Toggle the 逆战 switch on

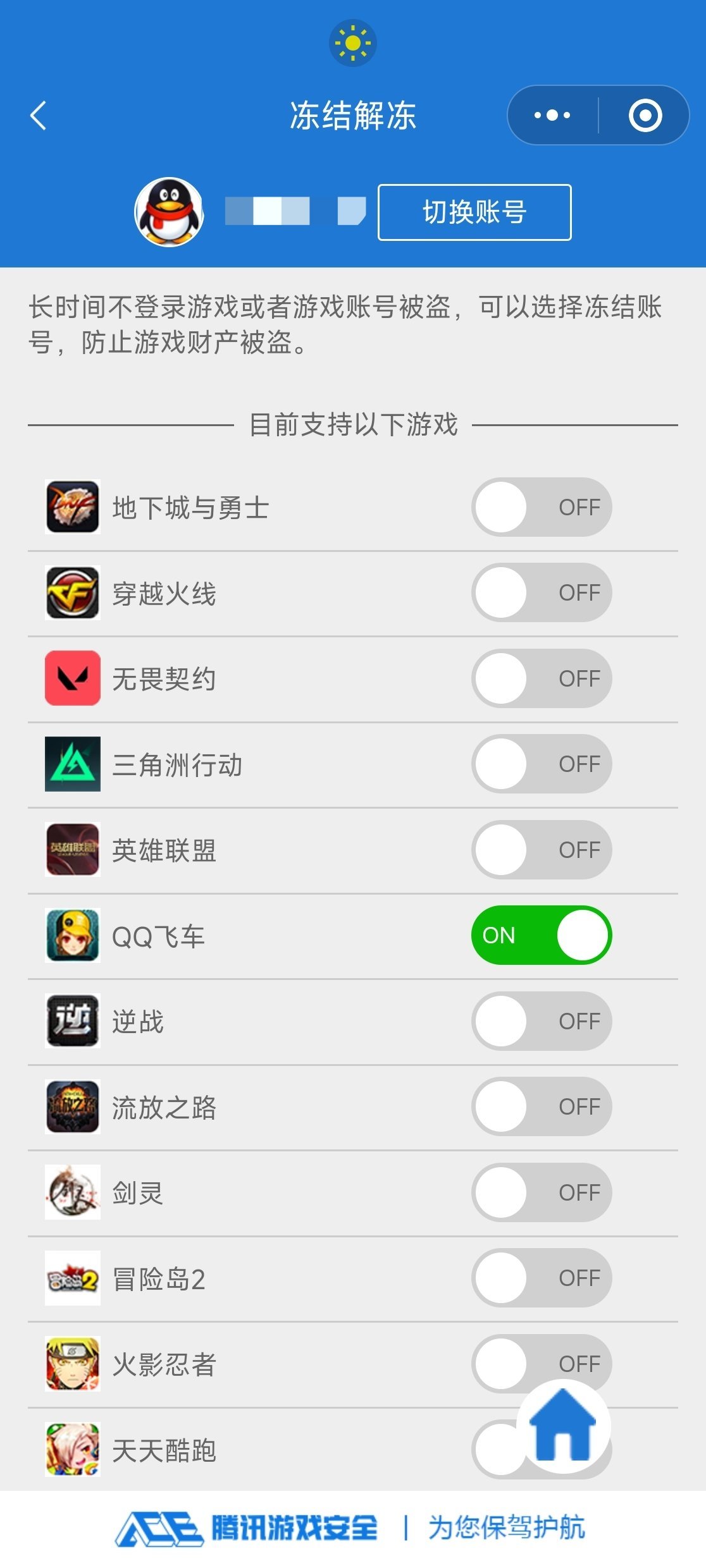(x=542, y=1021)
